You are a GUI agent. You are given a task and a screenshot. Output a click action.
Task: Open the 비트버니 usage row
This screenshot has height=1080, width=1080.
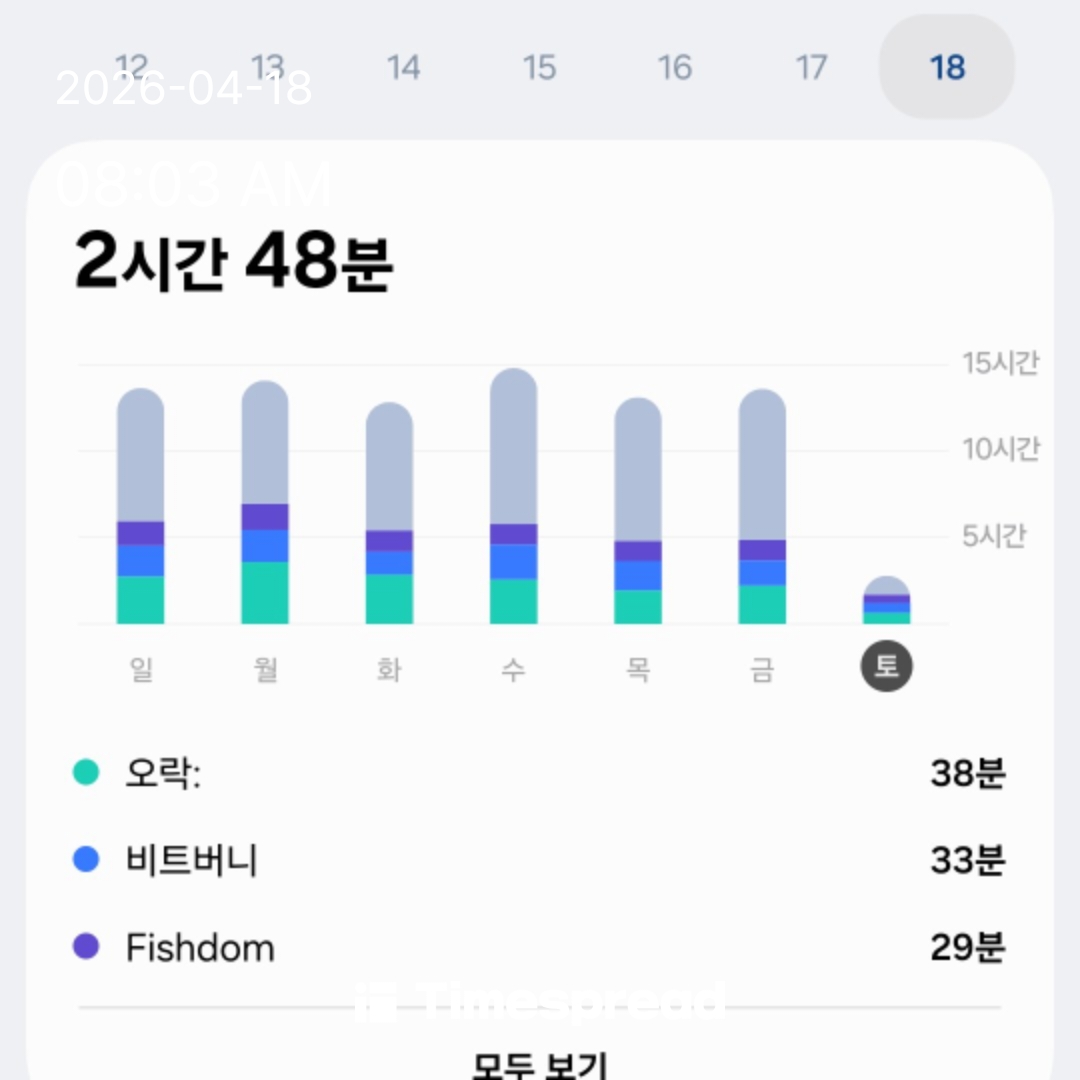click(x=539, y=860)
